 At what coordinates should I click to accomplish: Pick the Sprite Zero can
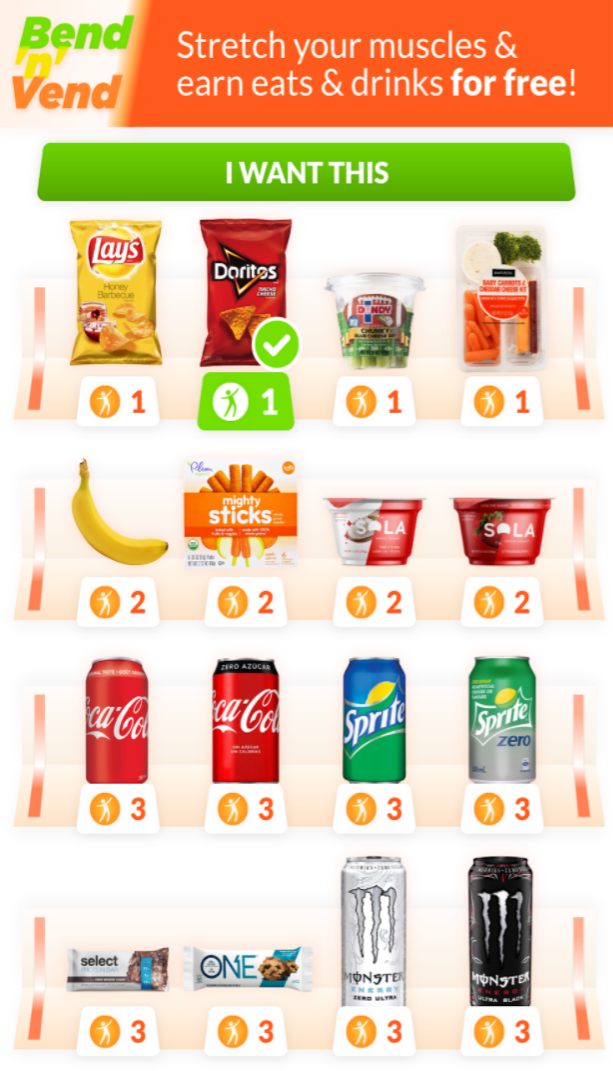coord(501,720)
